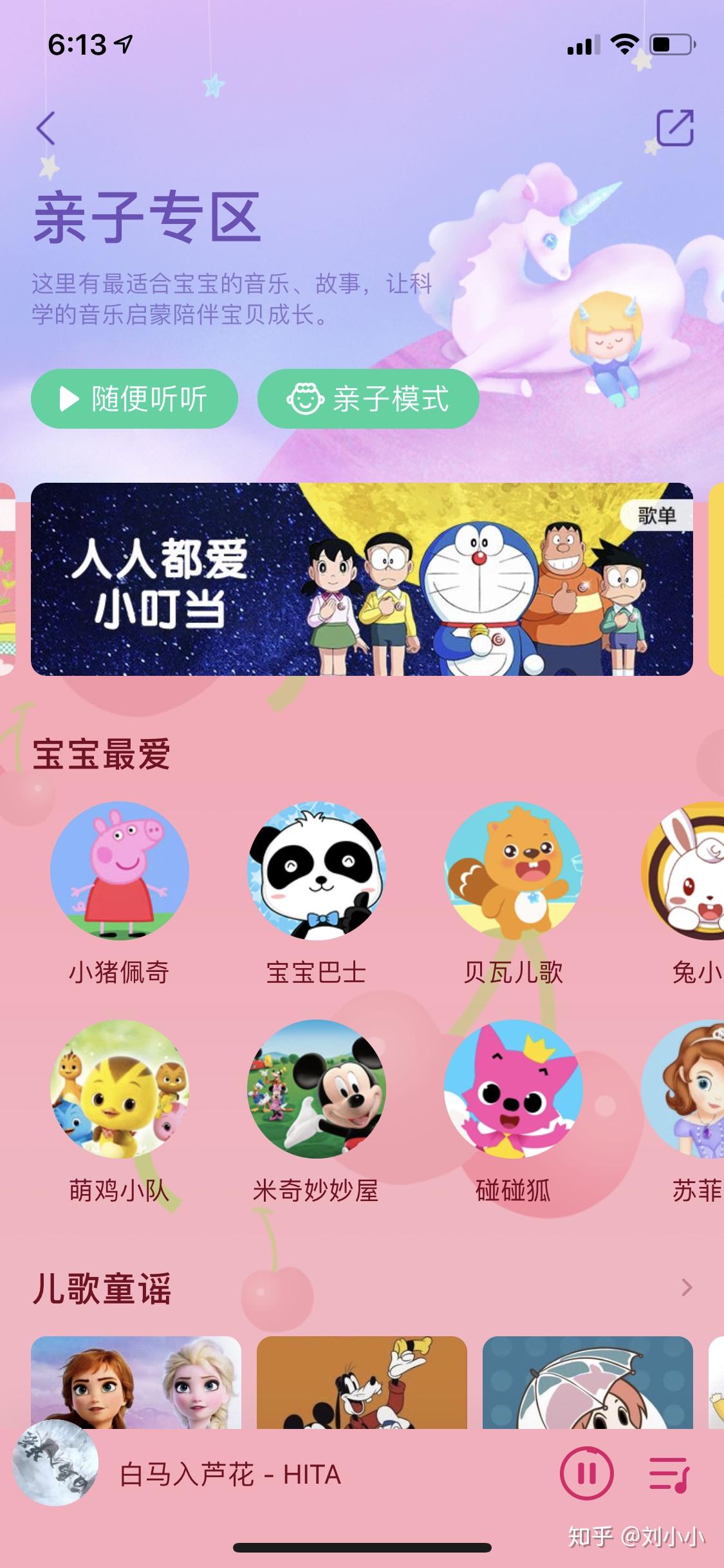Expand the 儿歌童谣 section

point(687,1287)
